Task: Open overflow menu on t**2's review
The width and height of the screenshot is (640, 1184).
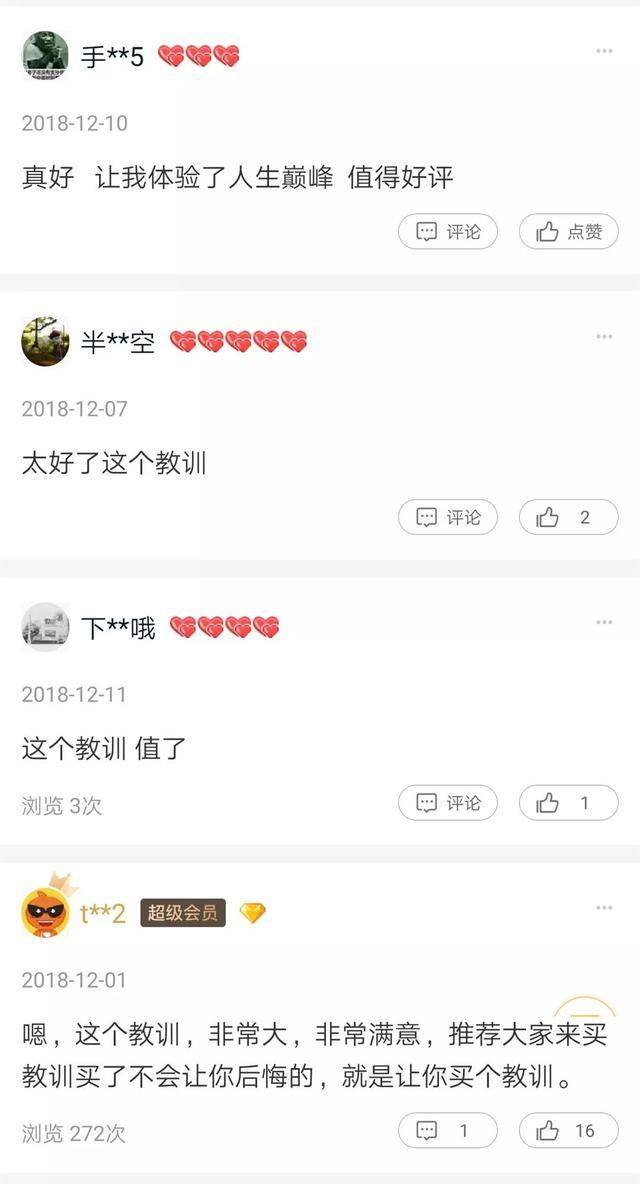Action: click(604, 908)
